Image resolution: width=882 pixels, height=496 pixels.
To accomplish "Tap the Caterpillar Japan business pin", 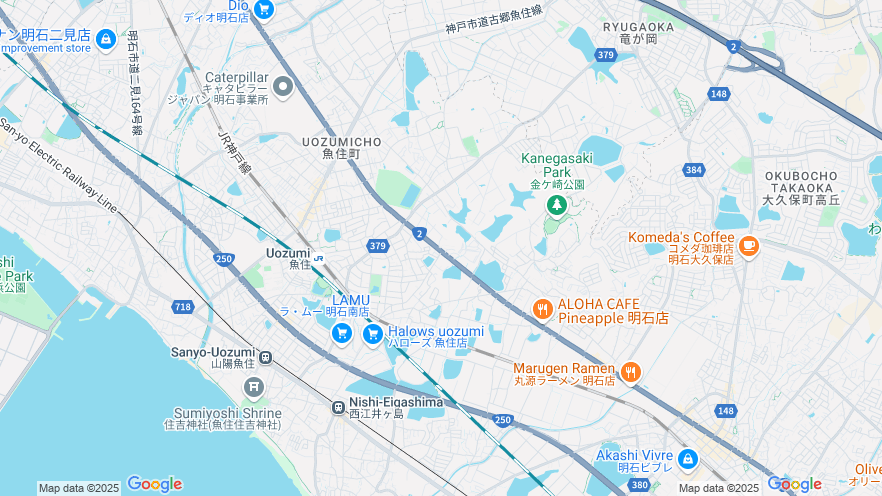I will [283, 88].
